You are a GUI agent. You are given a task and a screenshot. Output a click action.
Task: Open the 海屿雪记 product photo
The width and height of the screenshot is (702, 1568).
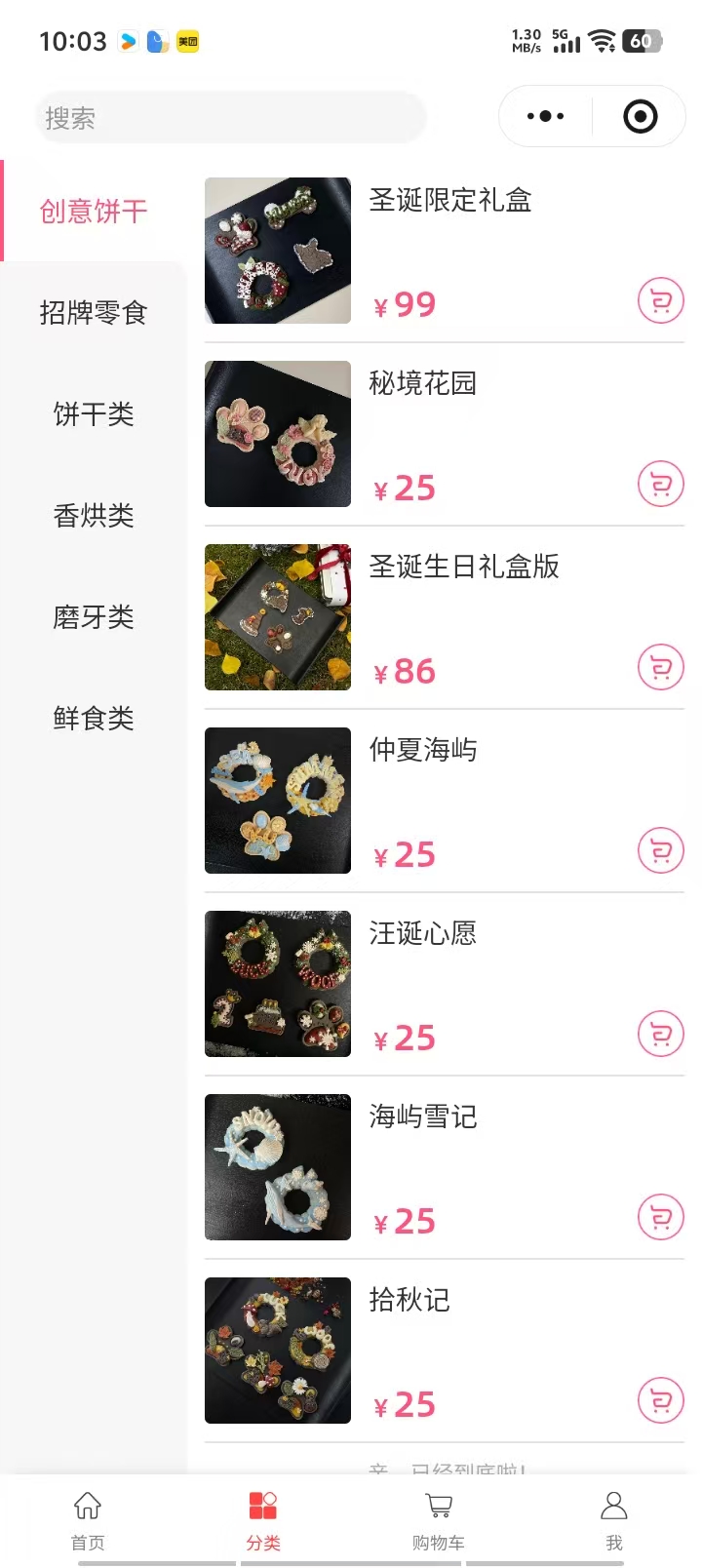coord(278,1167)
